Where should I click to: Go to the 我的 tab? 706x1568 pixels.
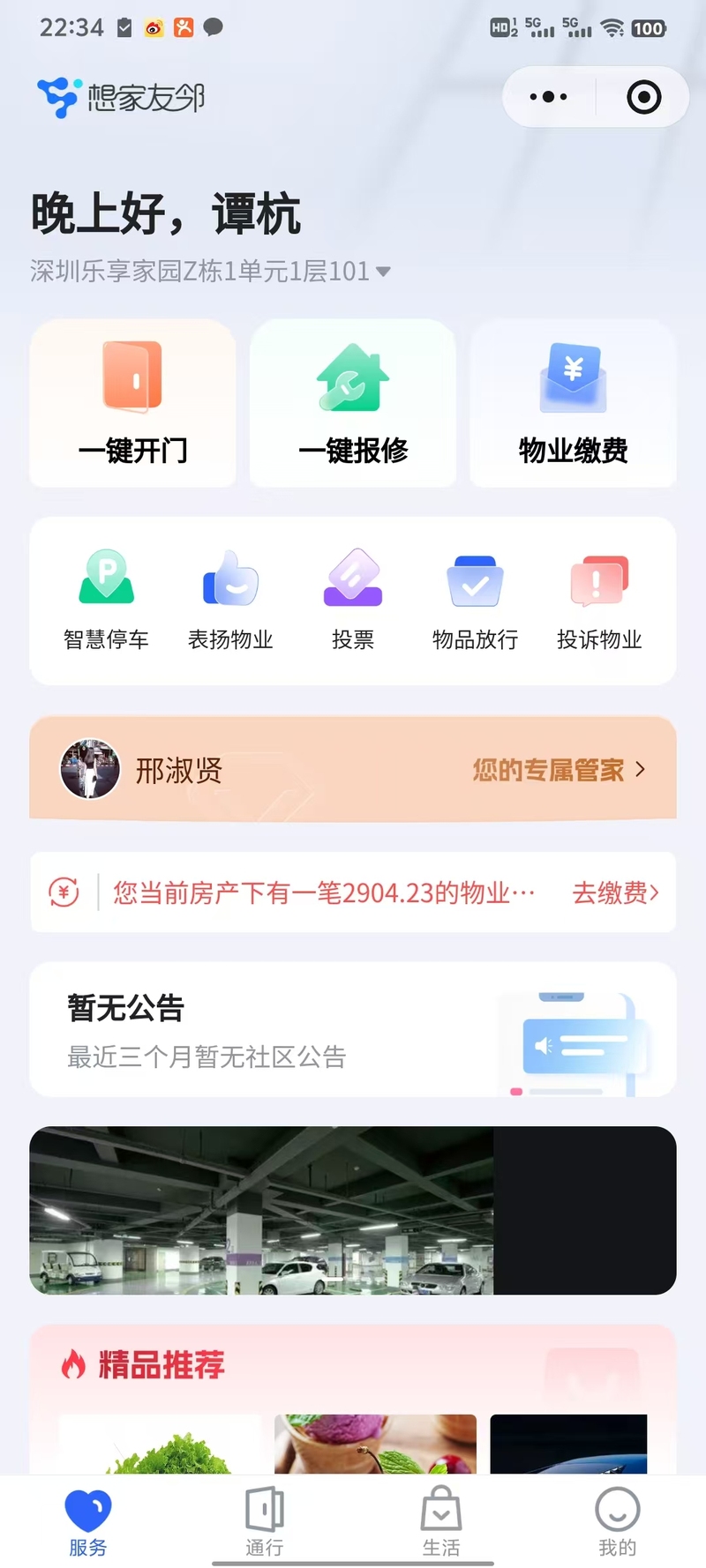tap(617, 1520)
